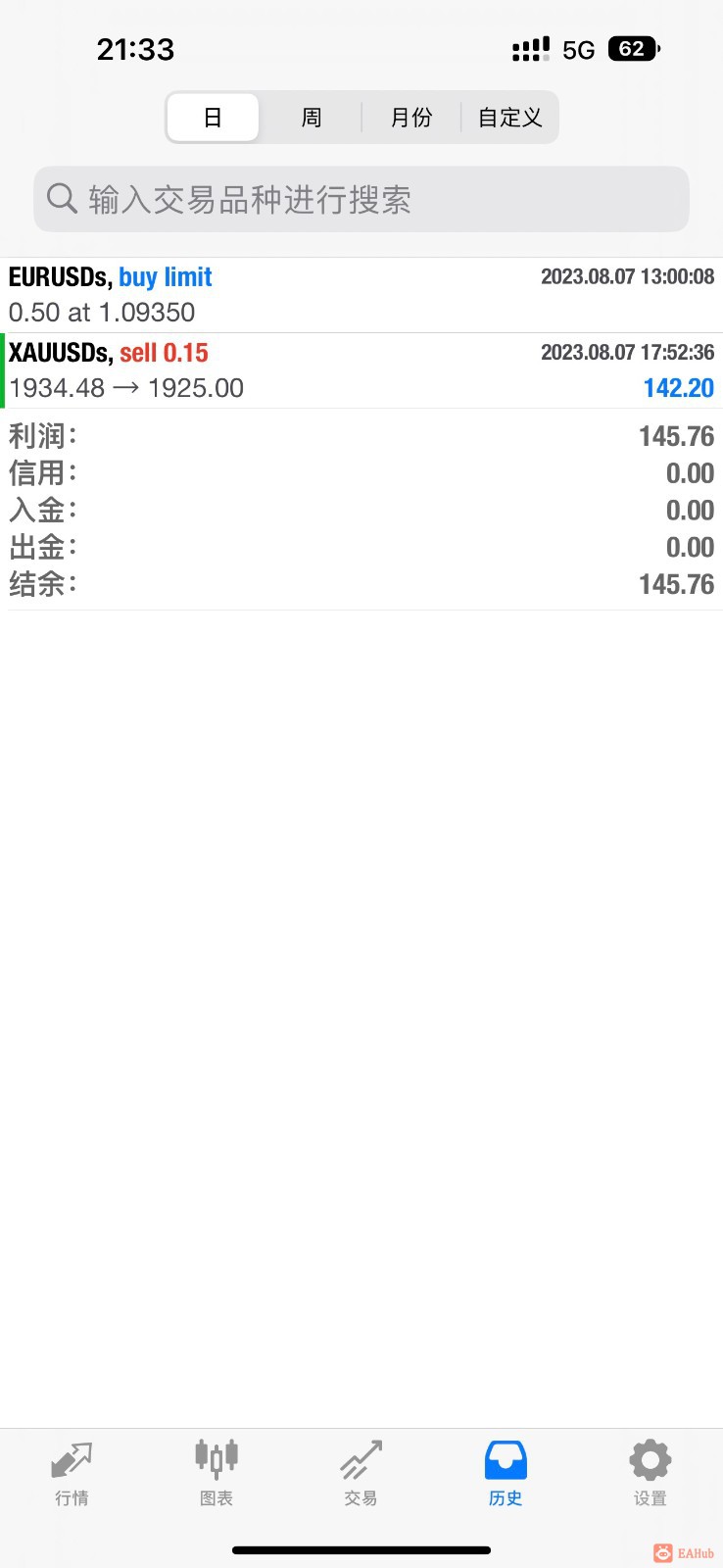The height and width of the screenshot is (1568, 723).
Task: Open the 交易 trade screen
Action: 361,1470
